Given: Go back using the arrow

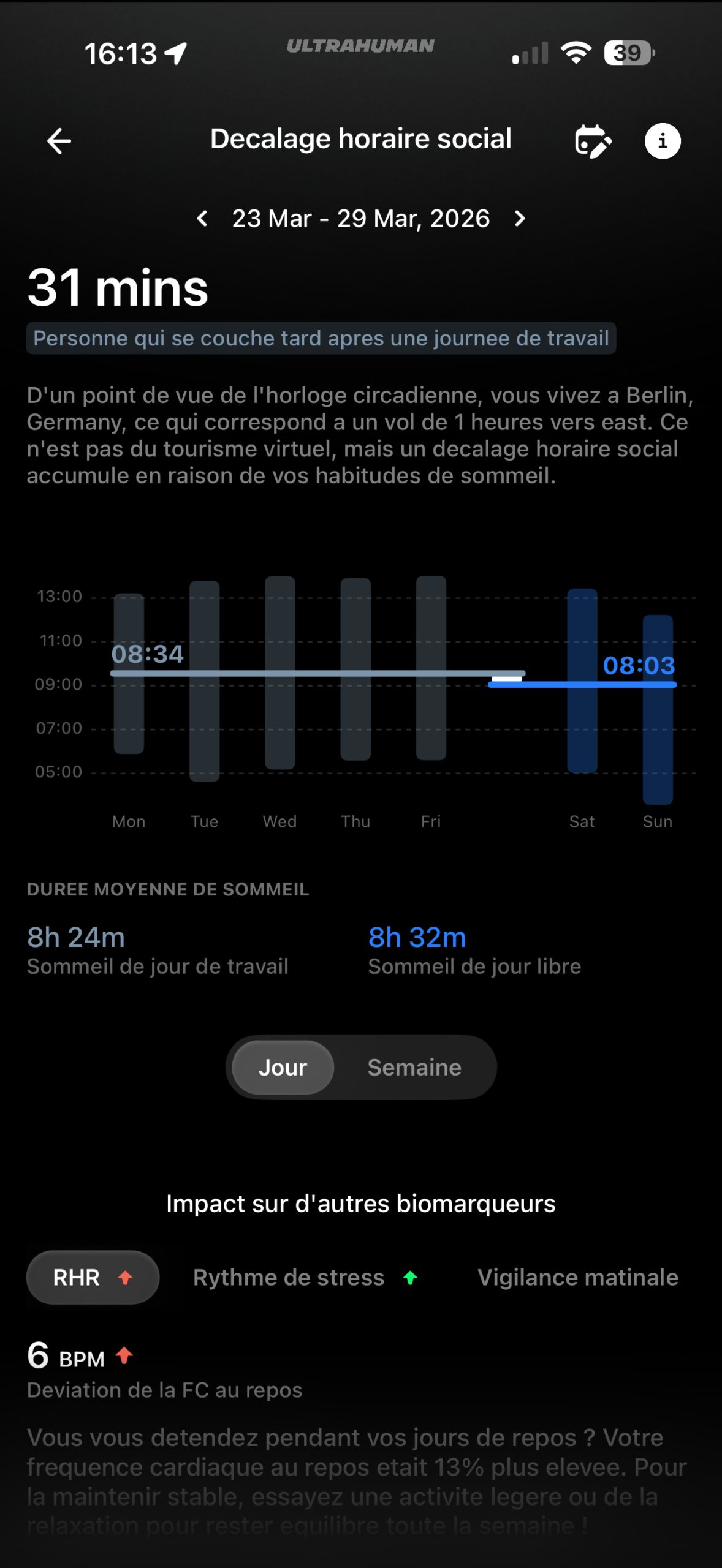Looking at the screenshot, I should click(59, 141).
